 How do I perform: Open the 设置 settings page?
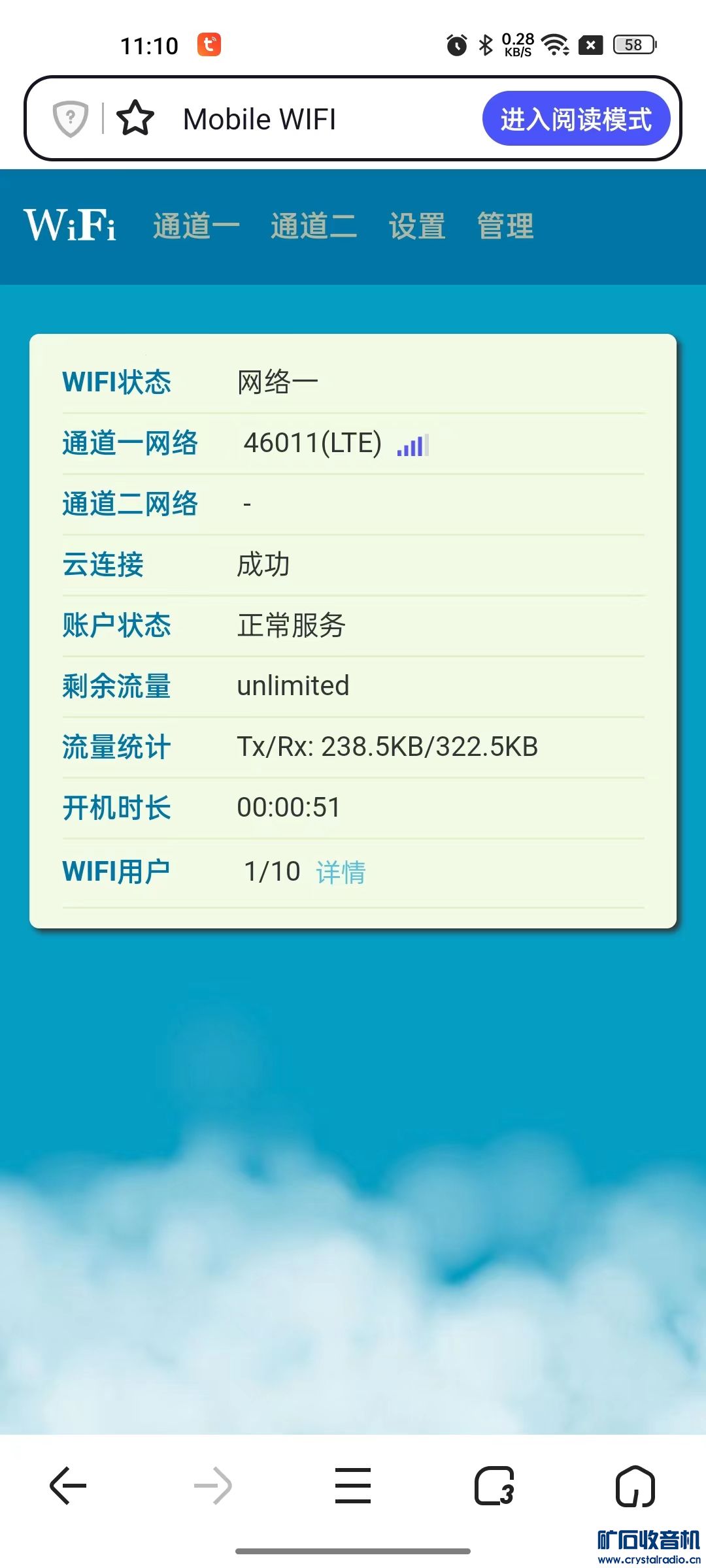click(x=417, y=226)
